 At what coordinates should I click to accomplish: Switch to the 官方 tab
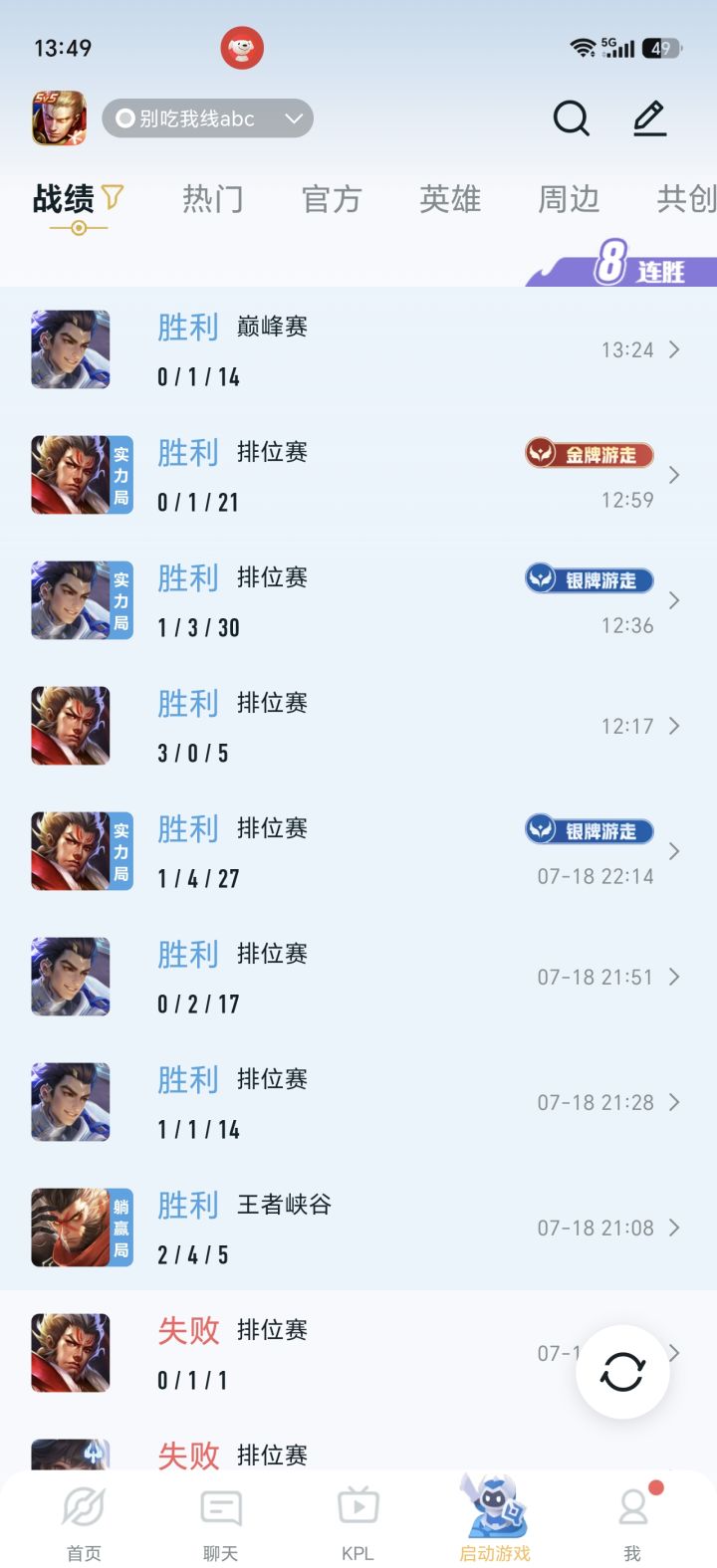click(x=332, y=199)
